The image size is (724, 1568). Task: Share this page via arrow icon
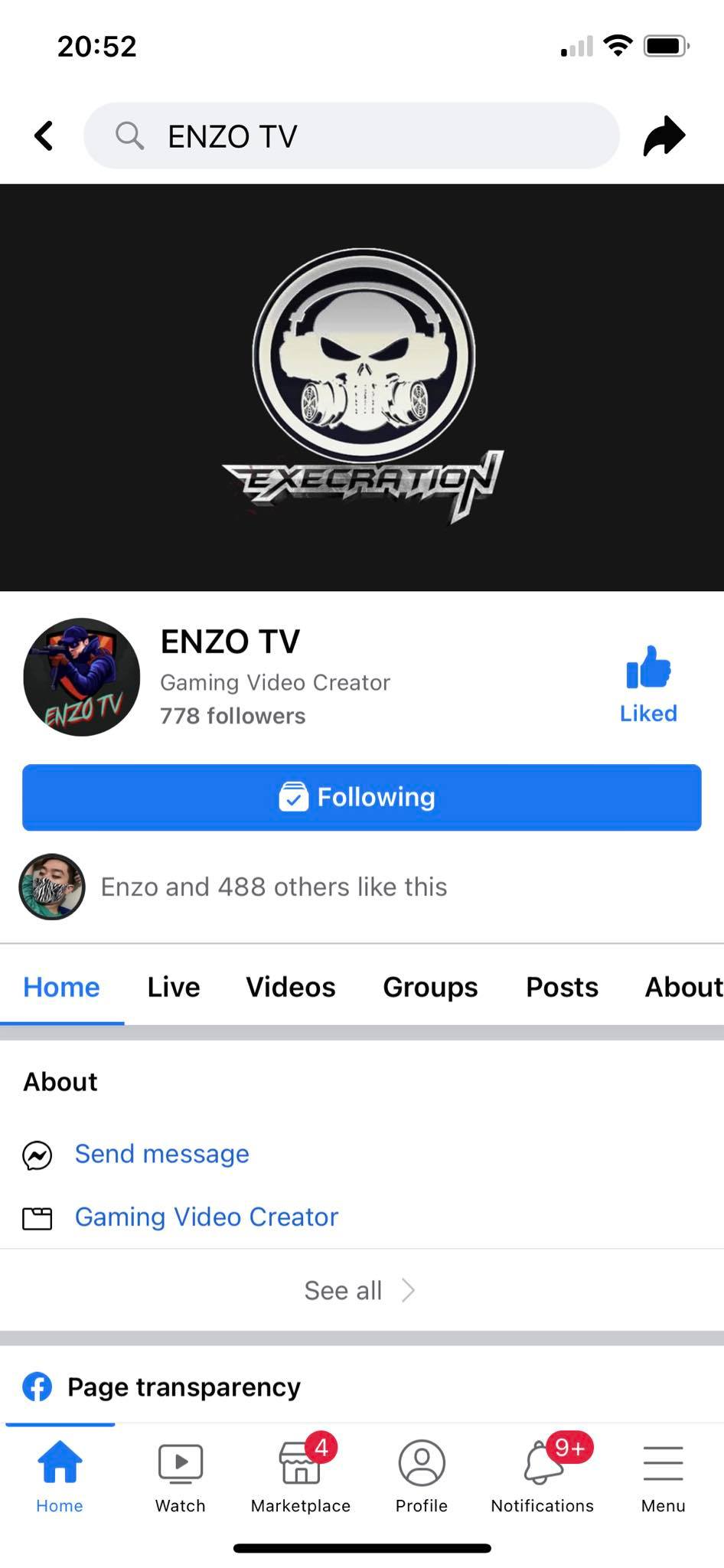(x=664, y=136)
